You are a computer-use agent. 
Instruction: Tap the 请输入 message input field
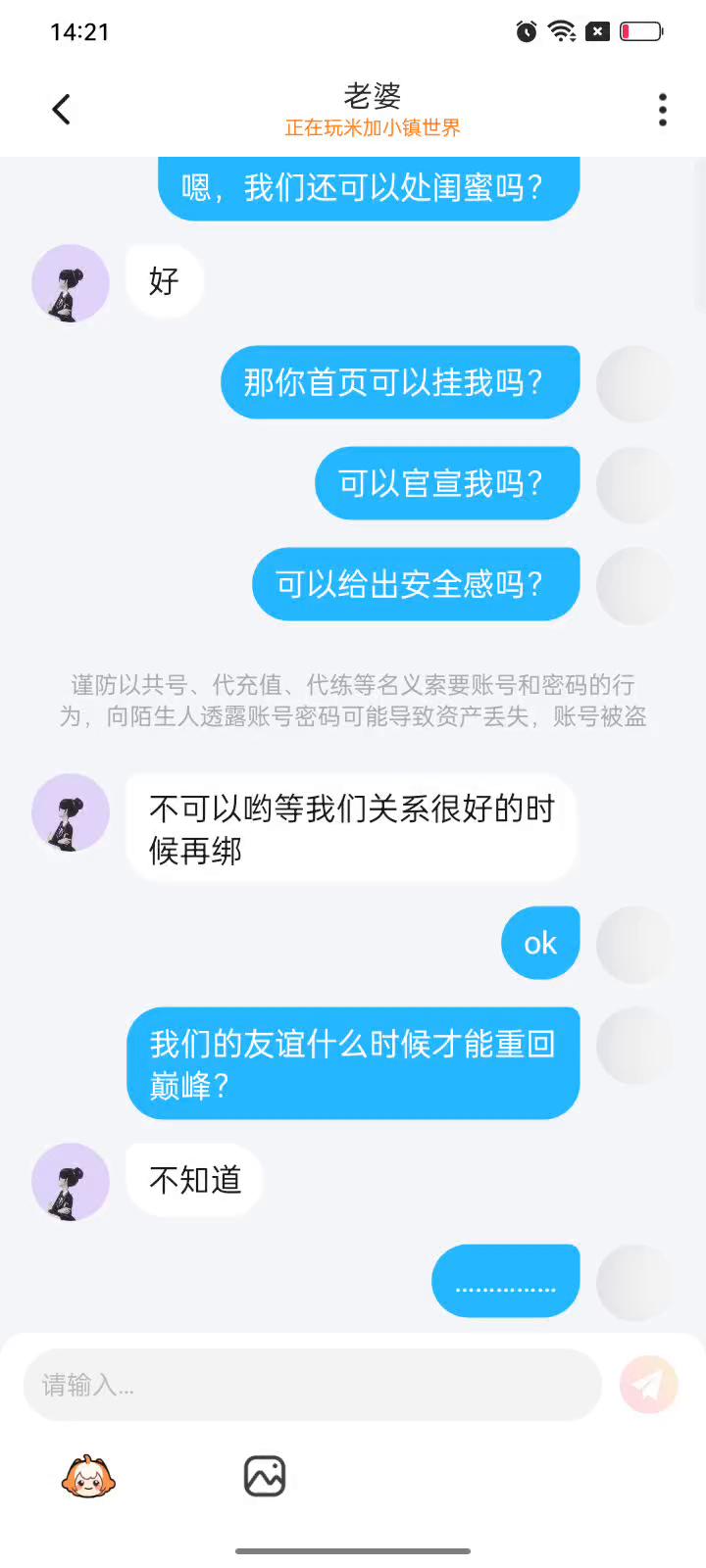[x=312, y=1385]
